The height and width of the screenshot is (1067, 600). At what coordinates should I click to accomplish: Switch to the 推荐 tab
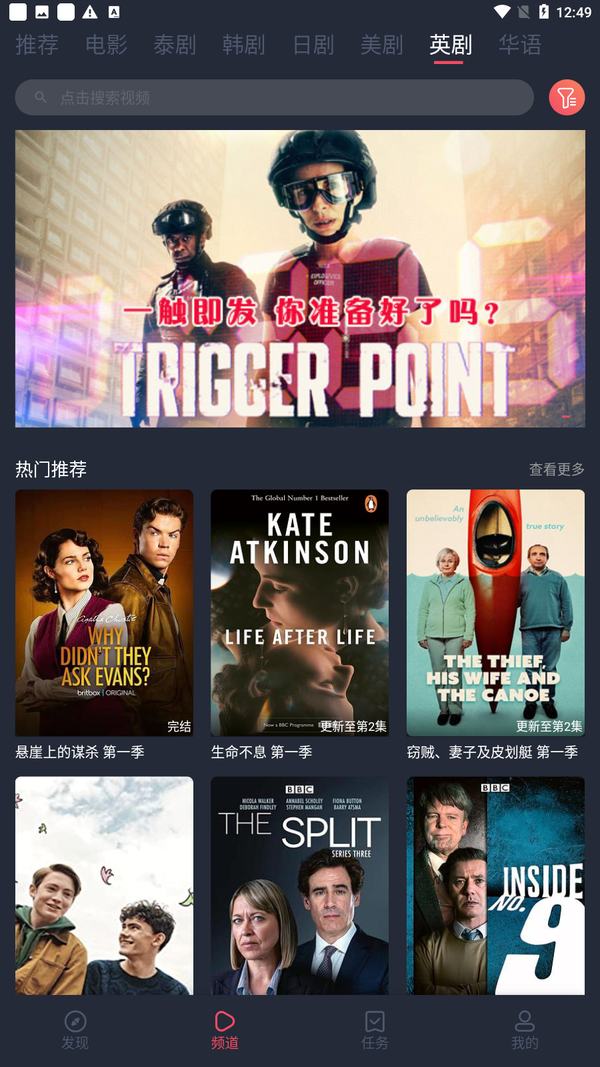(37, 45)
